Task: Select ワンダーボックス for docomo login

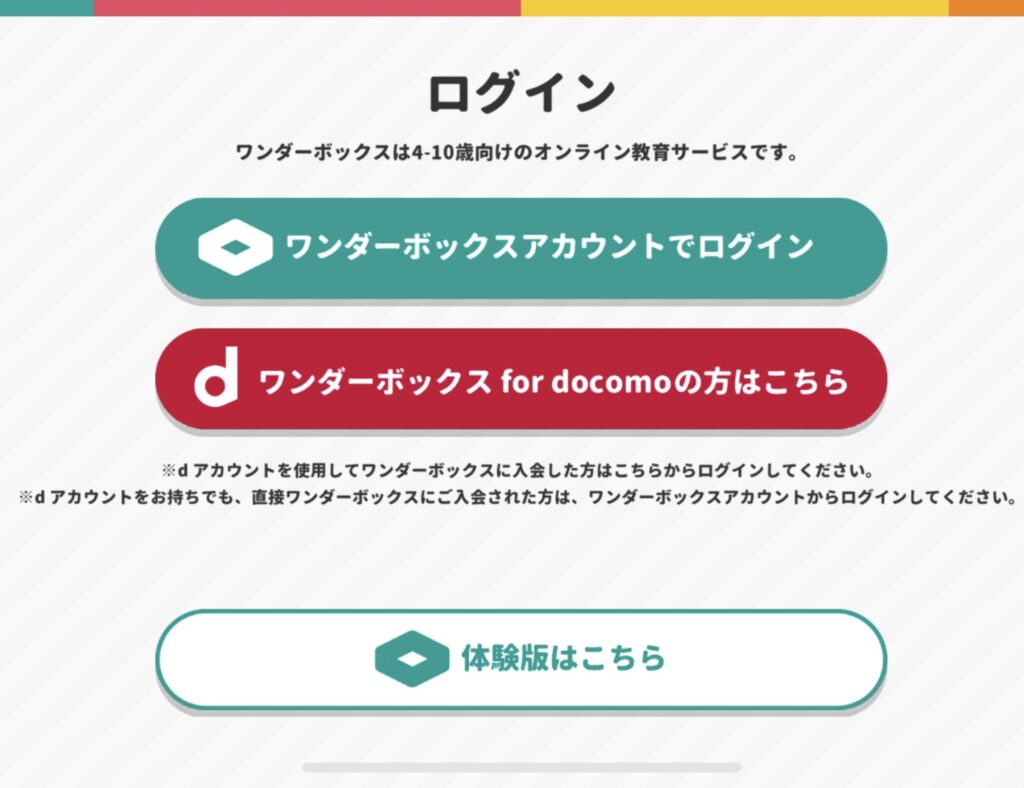Action: 520,379
